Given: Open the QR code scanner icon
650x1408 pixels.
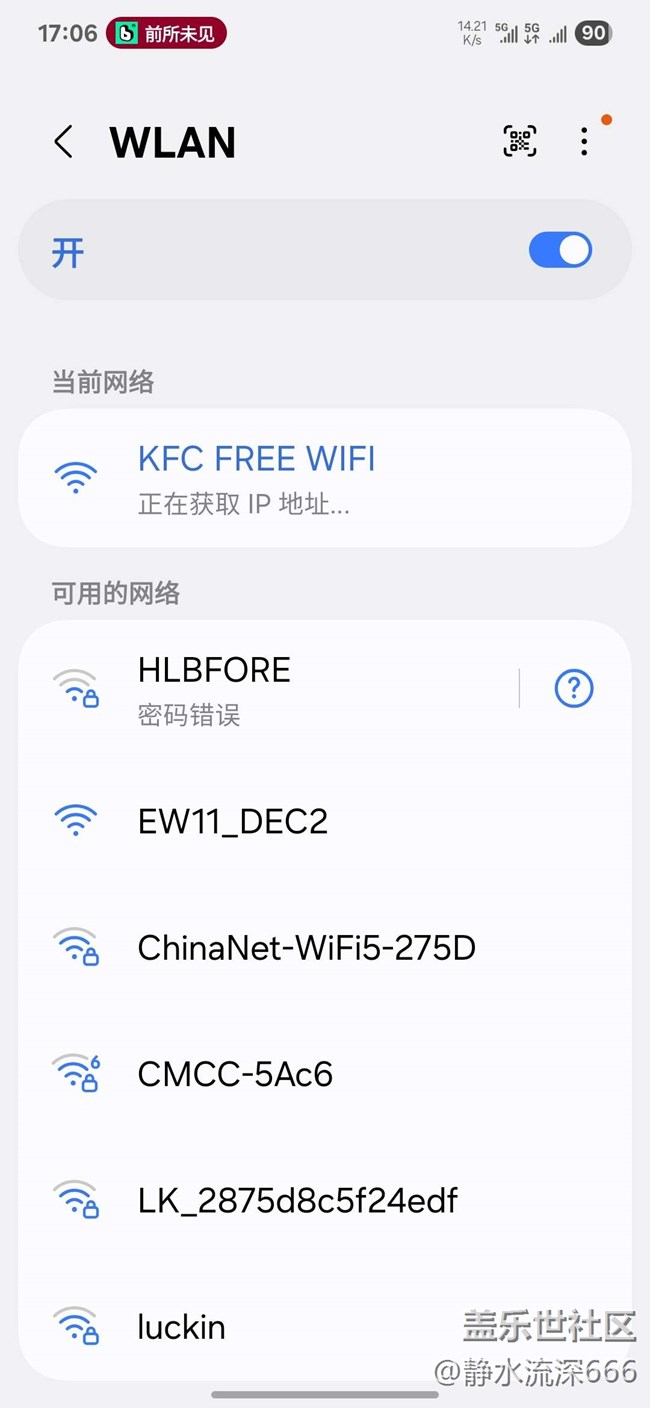Looking at the screenshot, I should coord(519,141).
